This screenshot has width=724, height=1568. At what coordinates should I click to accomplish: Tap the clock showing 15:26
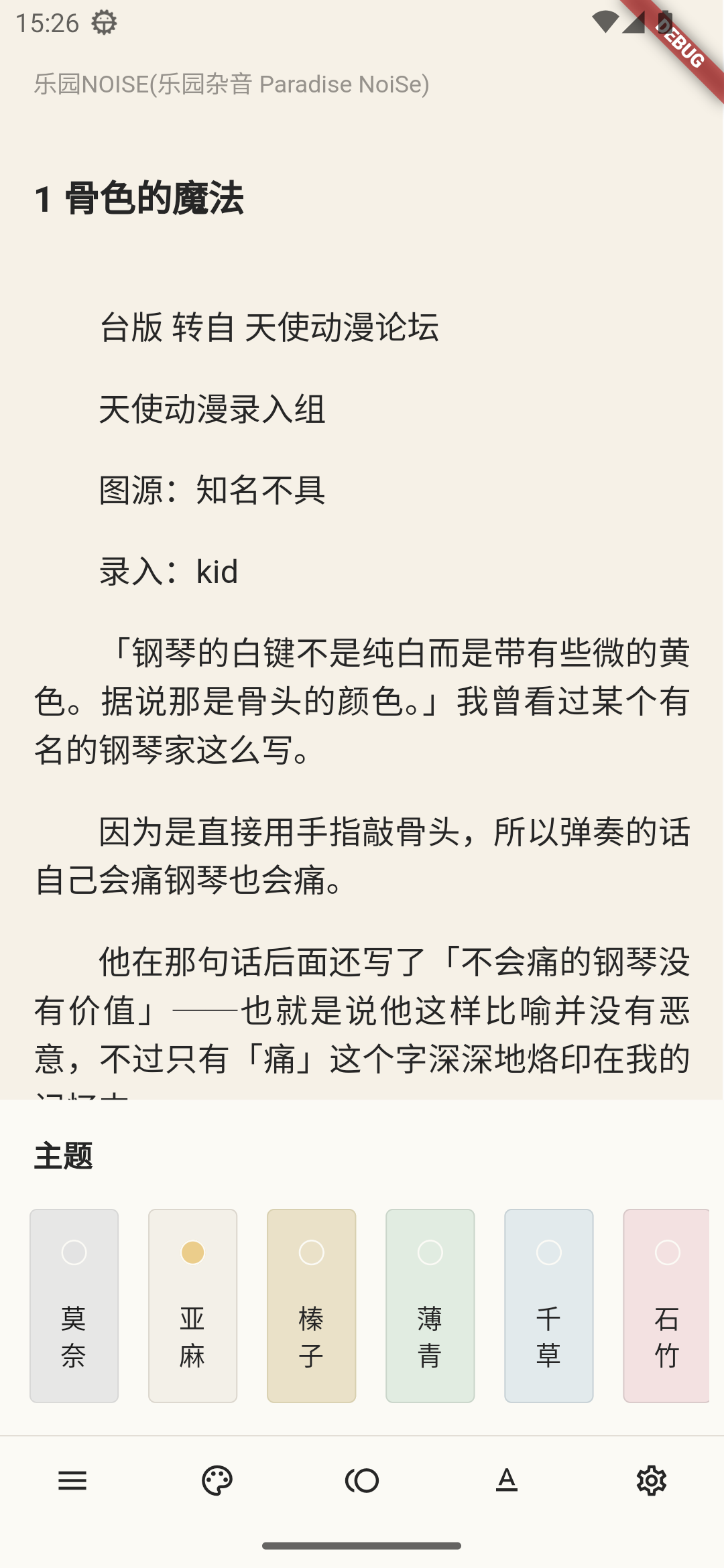coord(49,22)
